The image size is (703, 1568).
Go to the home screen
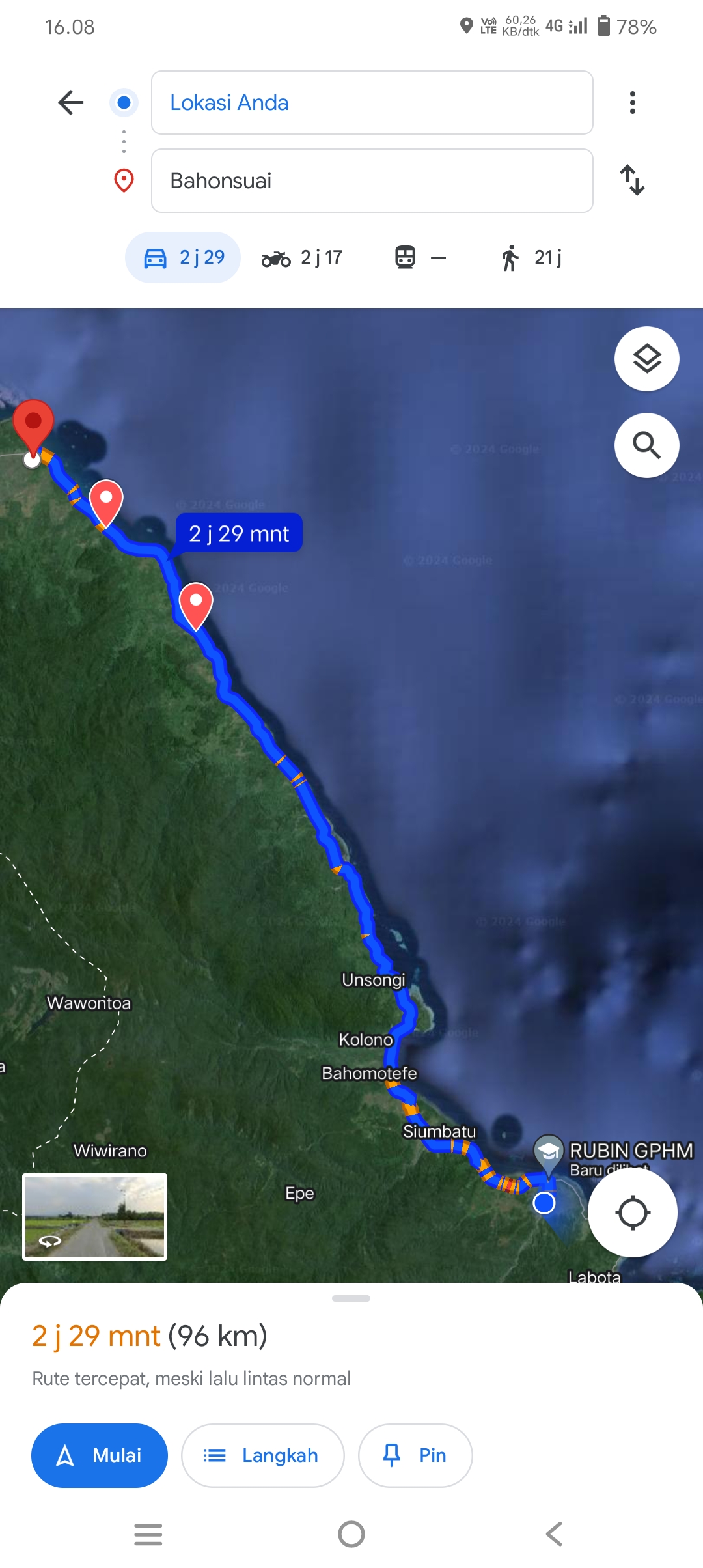pos(351,1534)
